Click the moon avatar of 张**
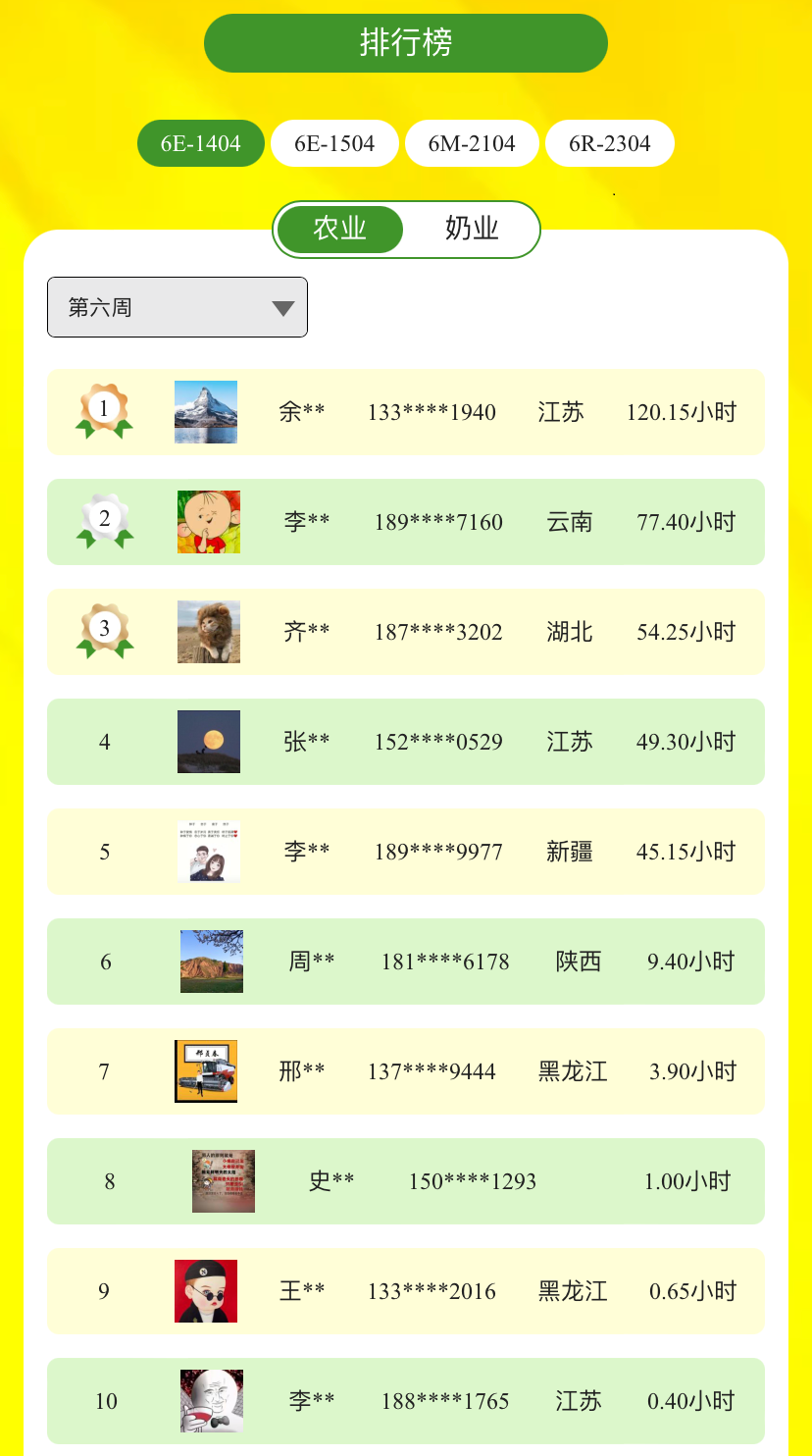This screenshot has height=1456, width=812. click(x=208, y=742)
